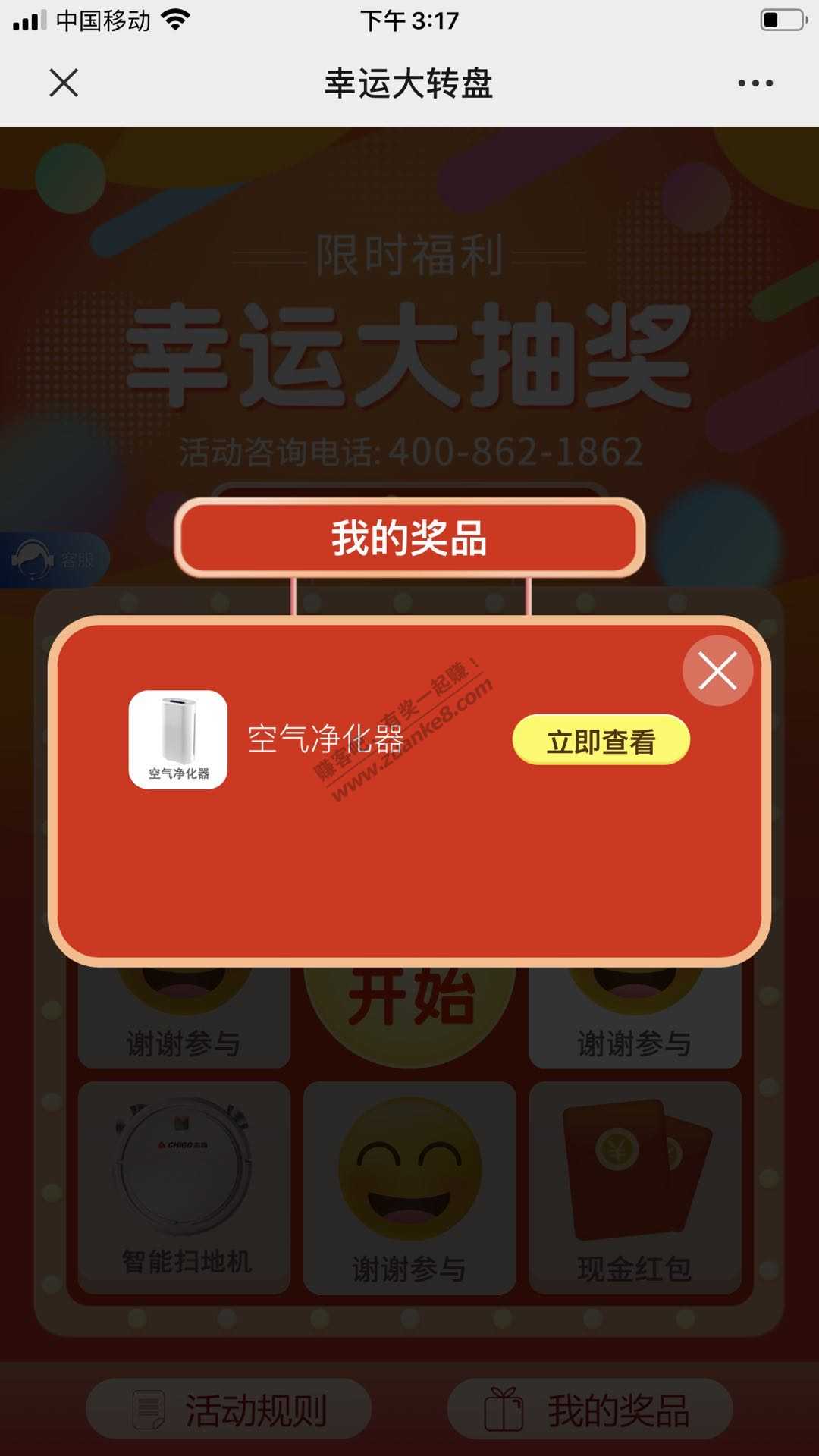Tap 立即查看 for the air purifier prize
Viewport: 819px width, 1456px height.
[601, 741]
